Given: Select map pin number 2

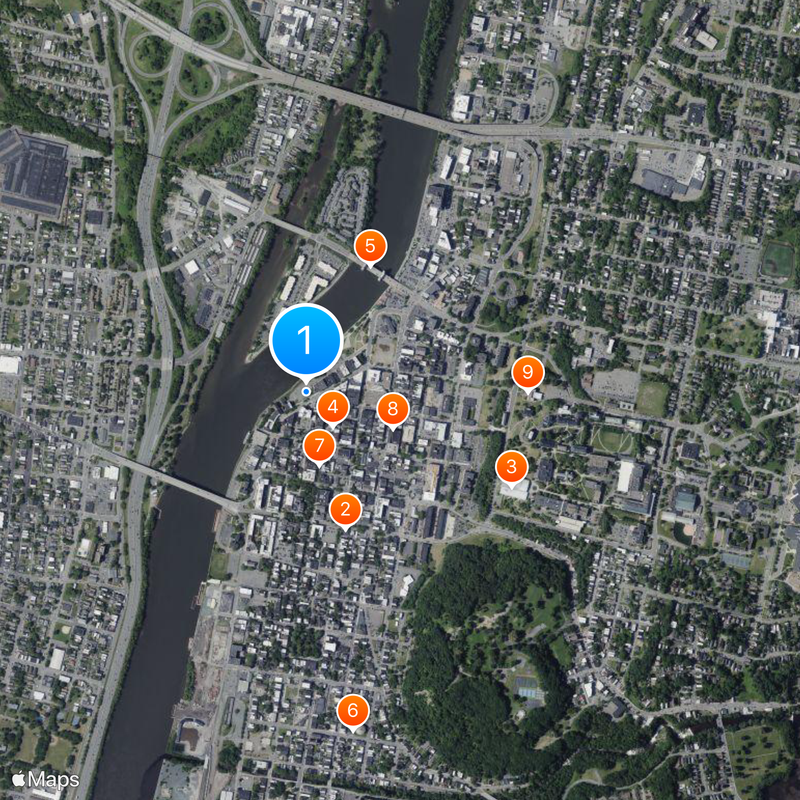Looking at the screenshot, I should (345, 510).
